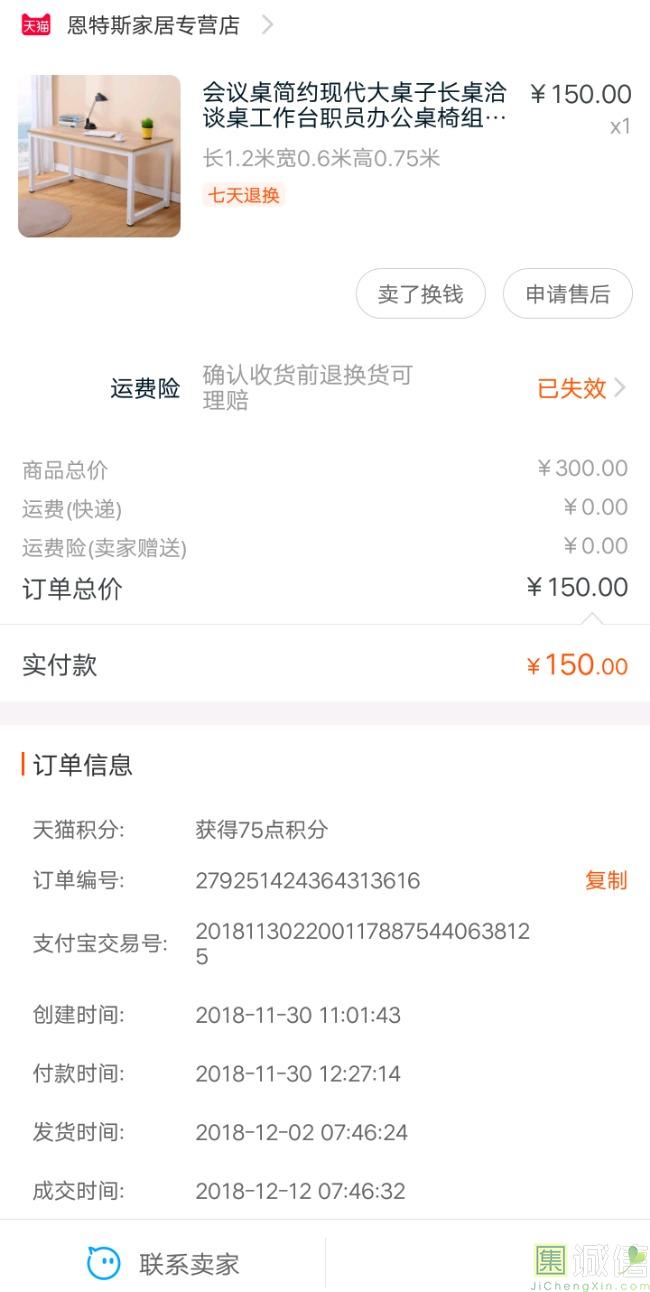Apply for after-sales via 申请售后

point(568,294)
